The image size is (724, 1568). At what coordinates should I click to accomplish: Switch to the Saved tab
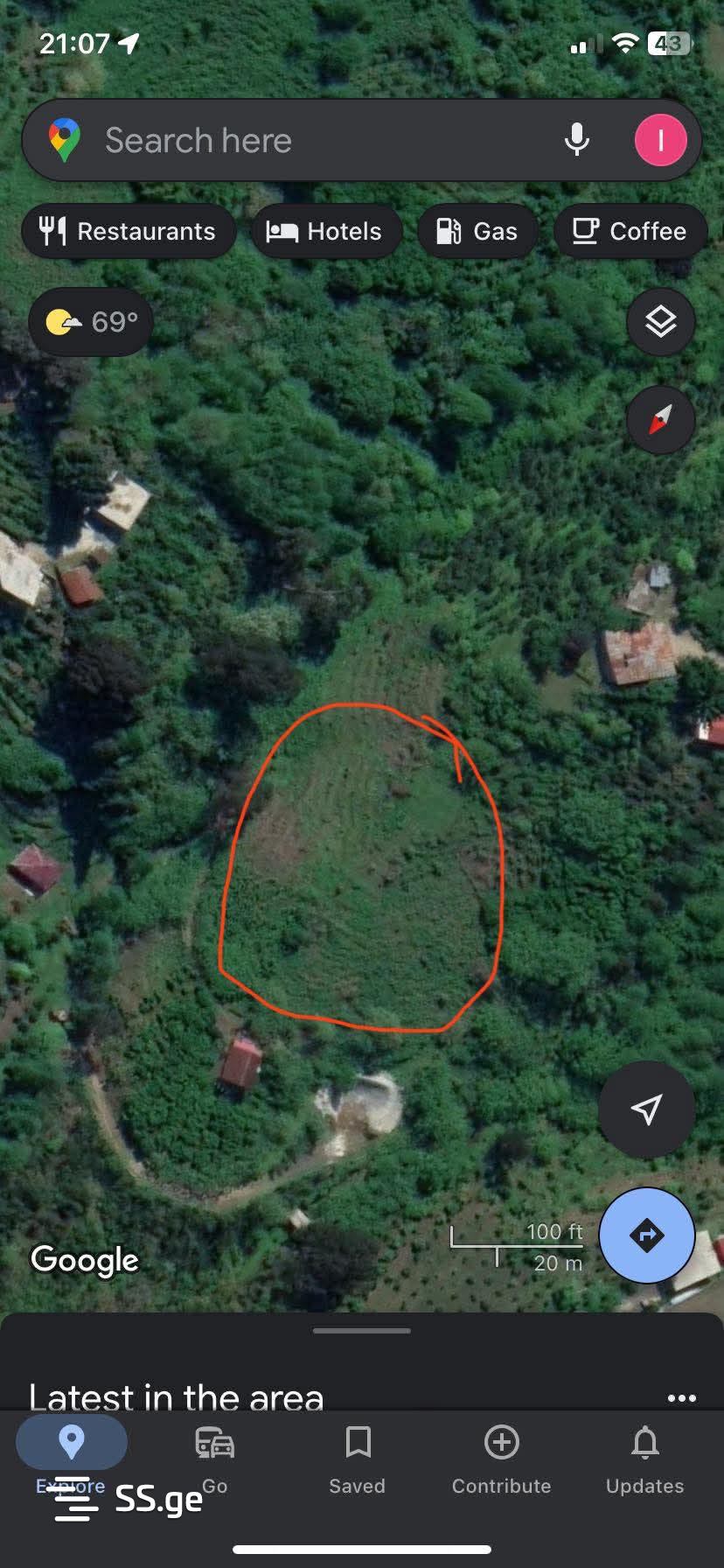coord(358,1458)
